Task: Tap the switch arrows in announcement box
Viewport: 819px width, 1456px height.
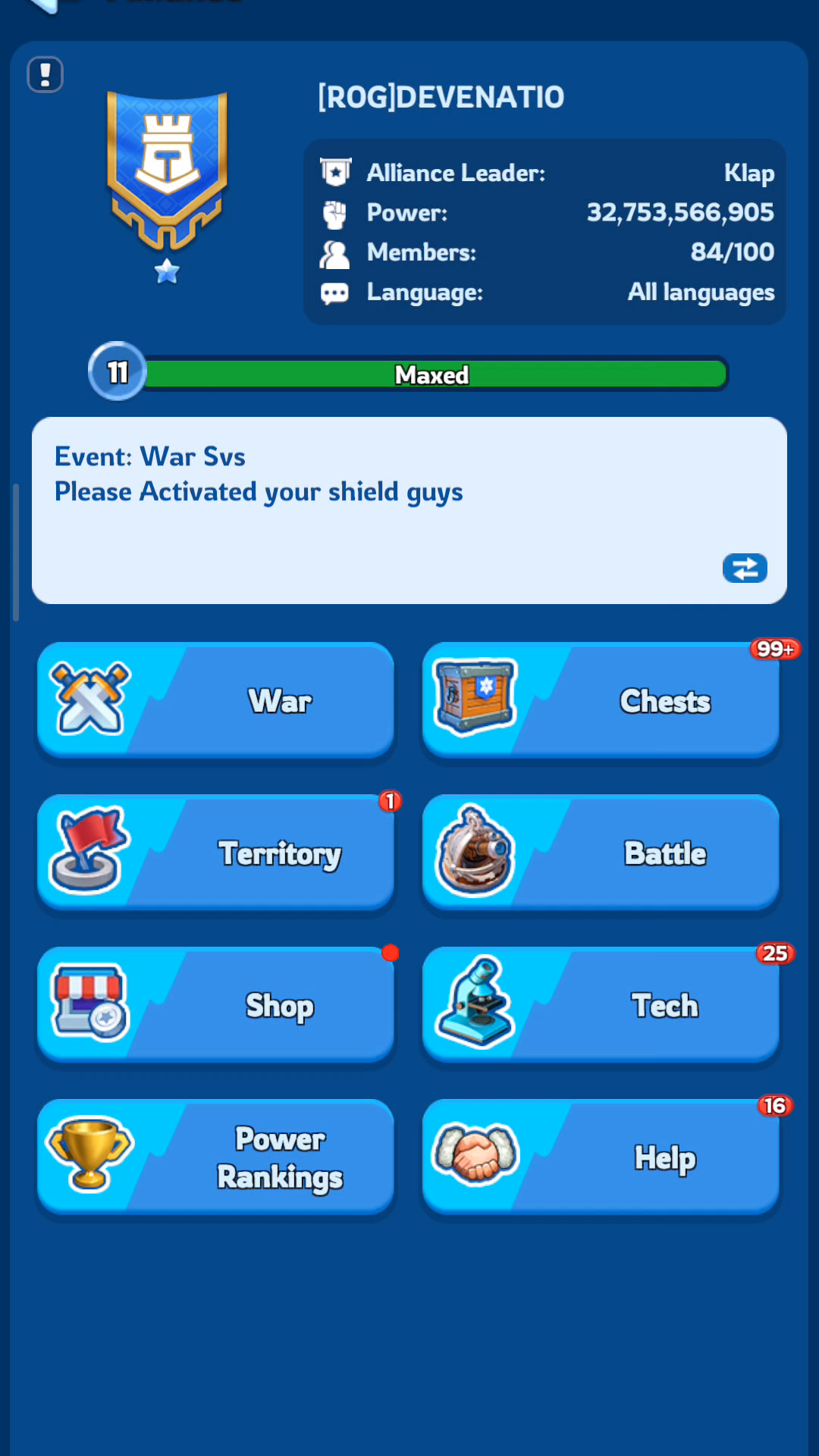Action: [x=744, y=568]
